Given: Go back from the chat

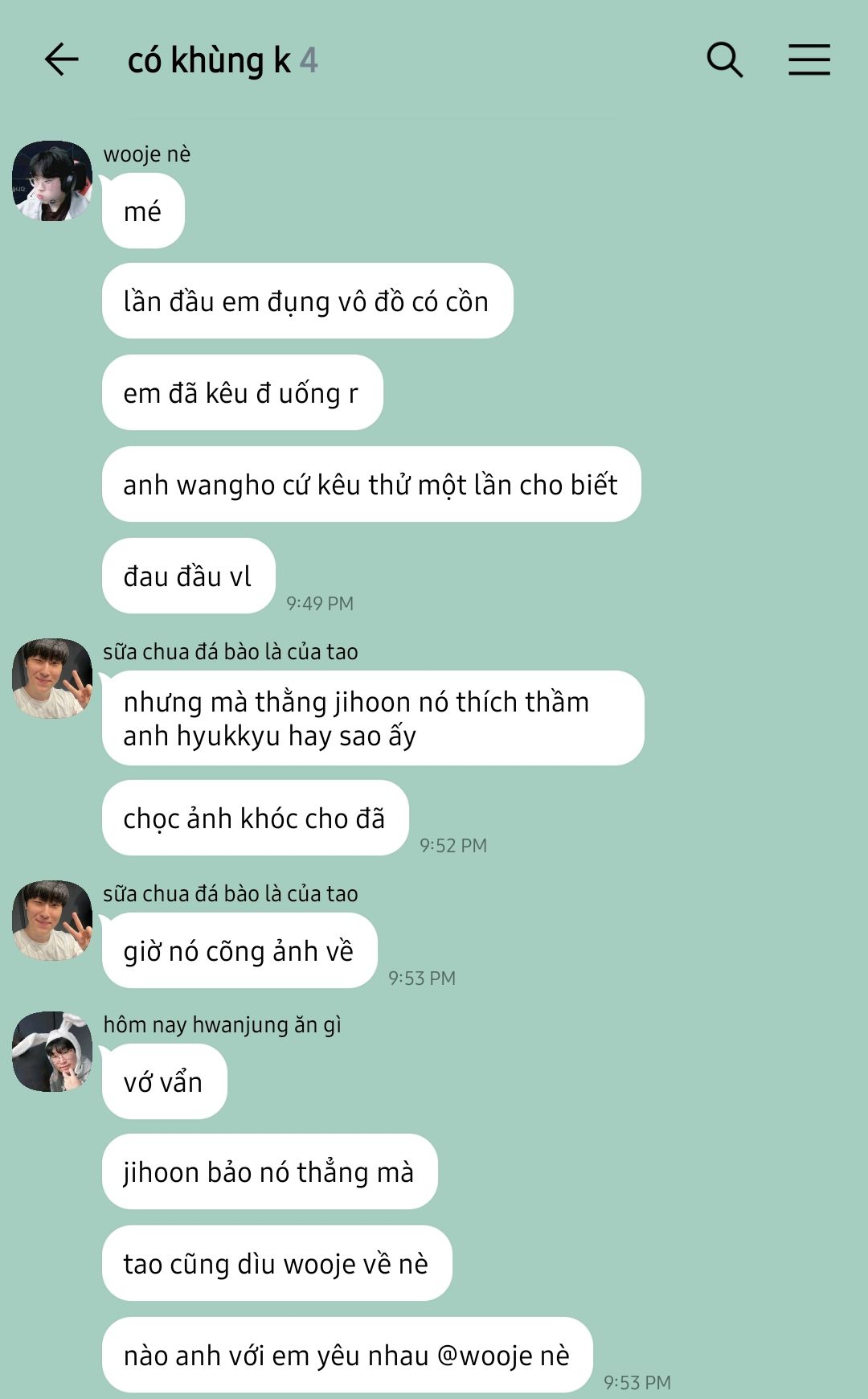Looking at the screenshot, I should pos(61,59).
